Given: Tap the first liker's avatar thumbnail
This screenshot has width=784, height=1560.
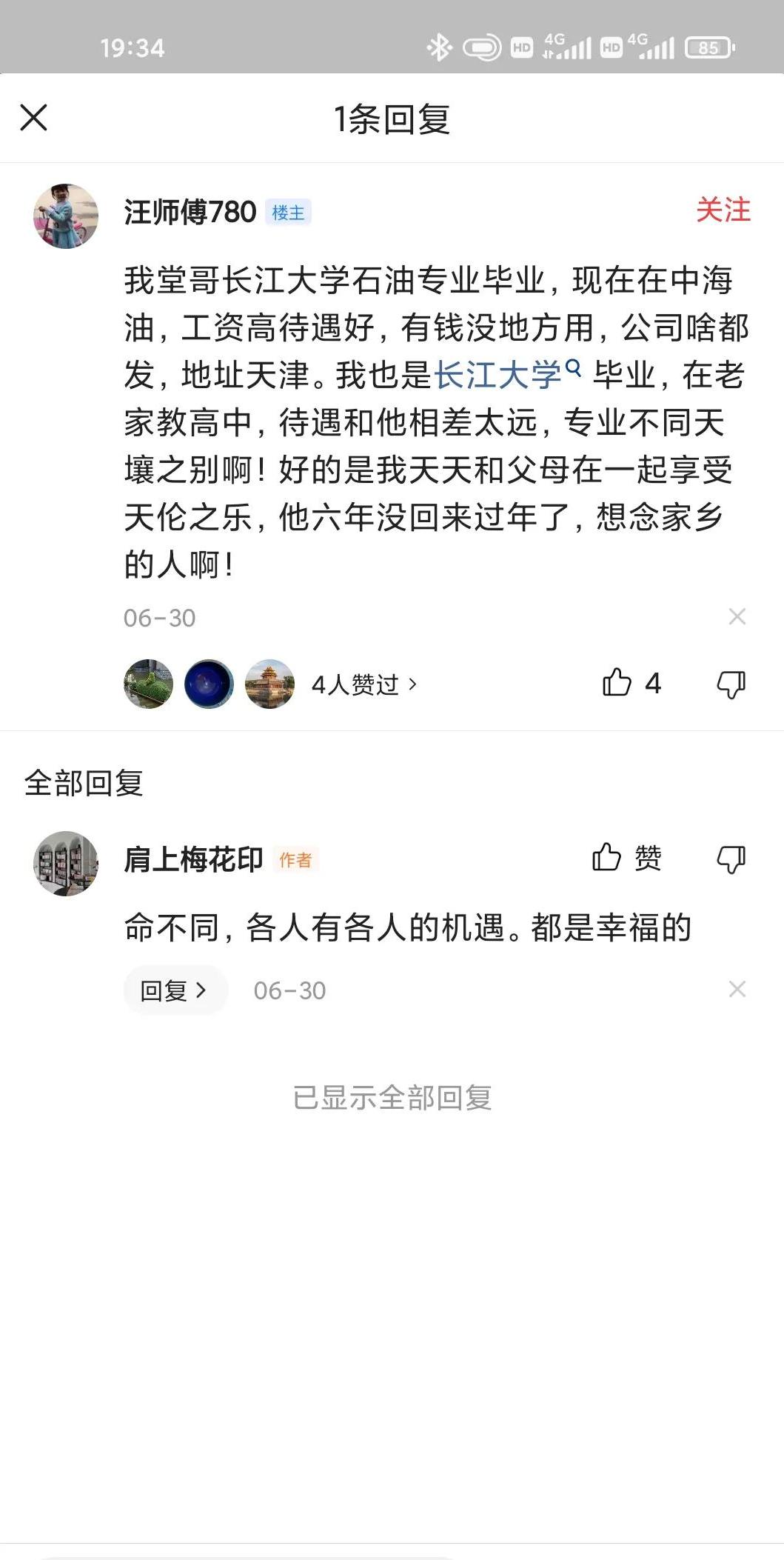Looking at the screenshot, I should click(147, 685).
